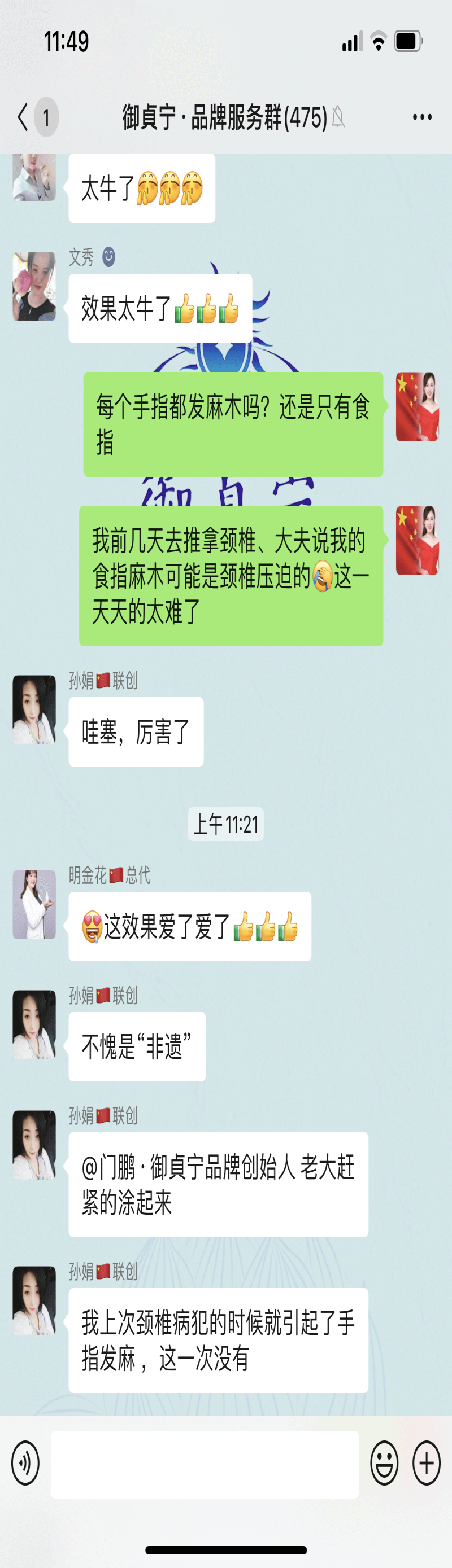Screen dimensions: 452x1568
Task: Open the plus attachments menu
Action: [427, 1464]
